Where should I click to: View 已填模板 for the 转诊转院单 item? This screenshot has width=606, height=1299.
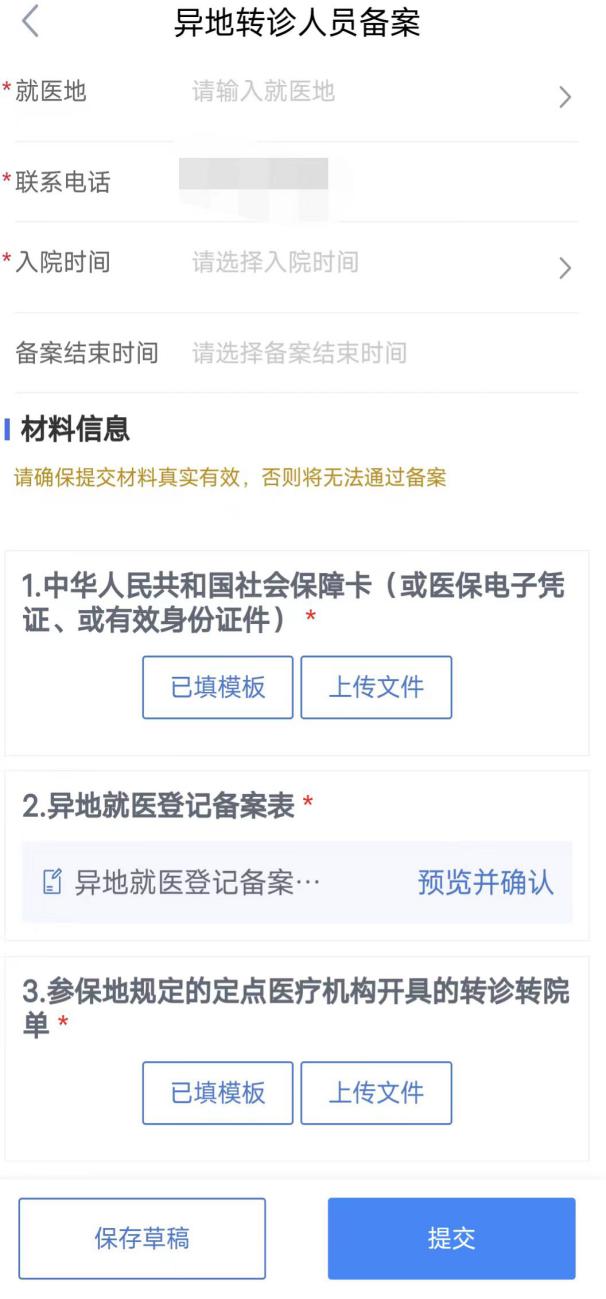tap(218, 1093)
